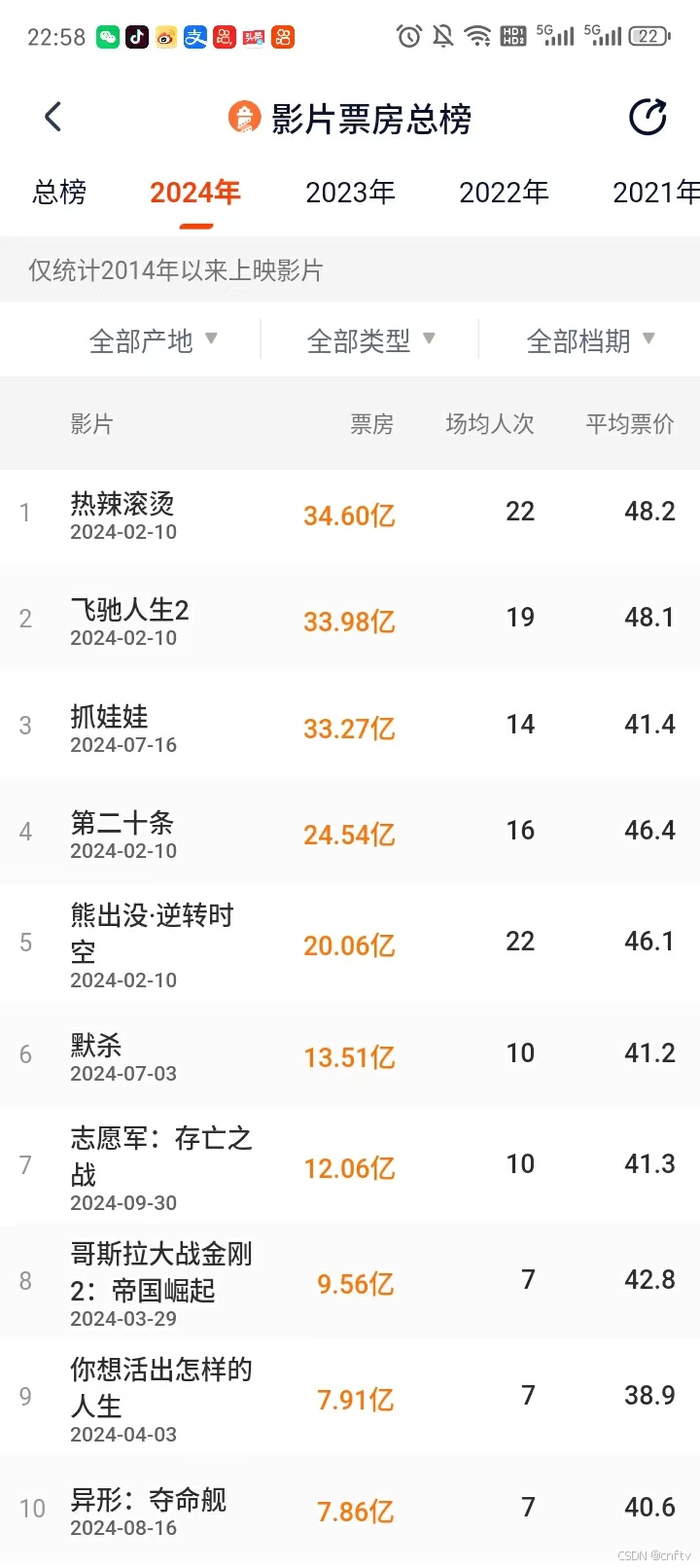
Task: Expand the 全部产地 dropdown
Action: pyautogui.click(x=153, y=340)
